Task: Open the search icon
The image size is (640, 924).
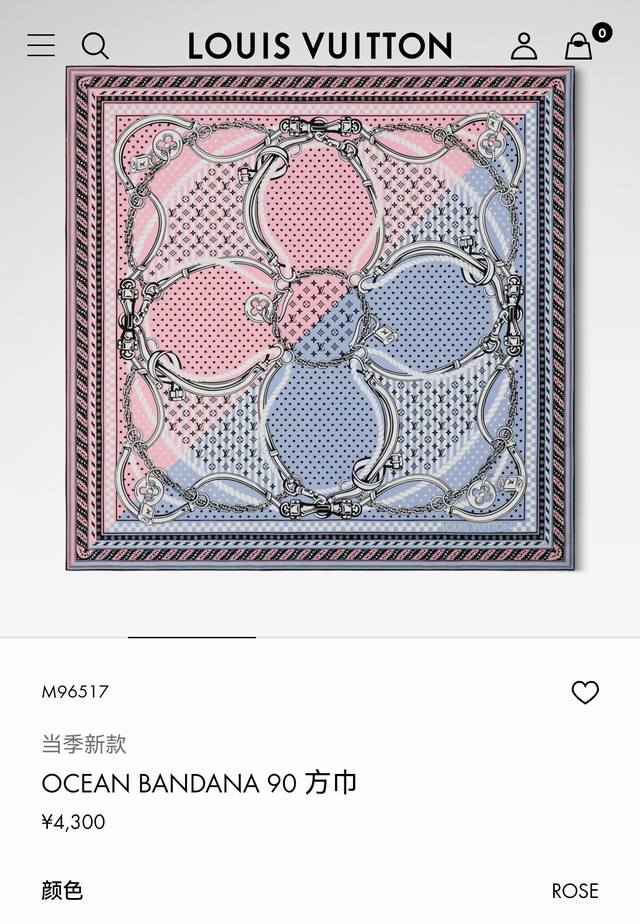Action: coord(95,45)
